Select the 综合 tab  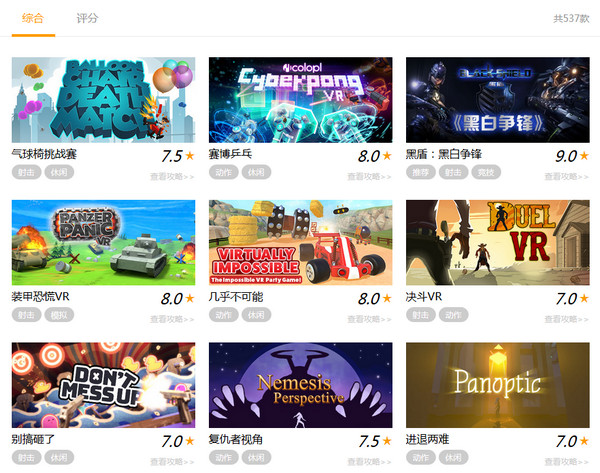coord(33,18)
